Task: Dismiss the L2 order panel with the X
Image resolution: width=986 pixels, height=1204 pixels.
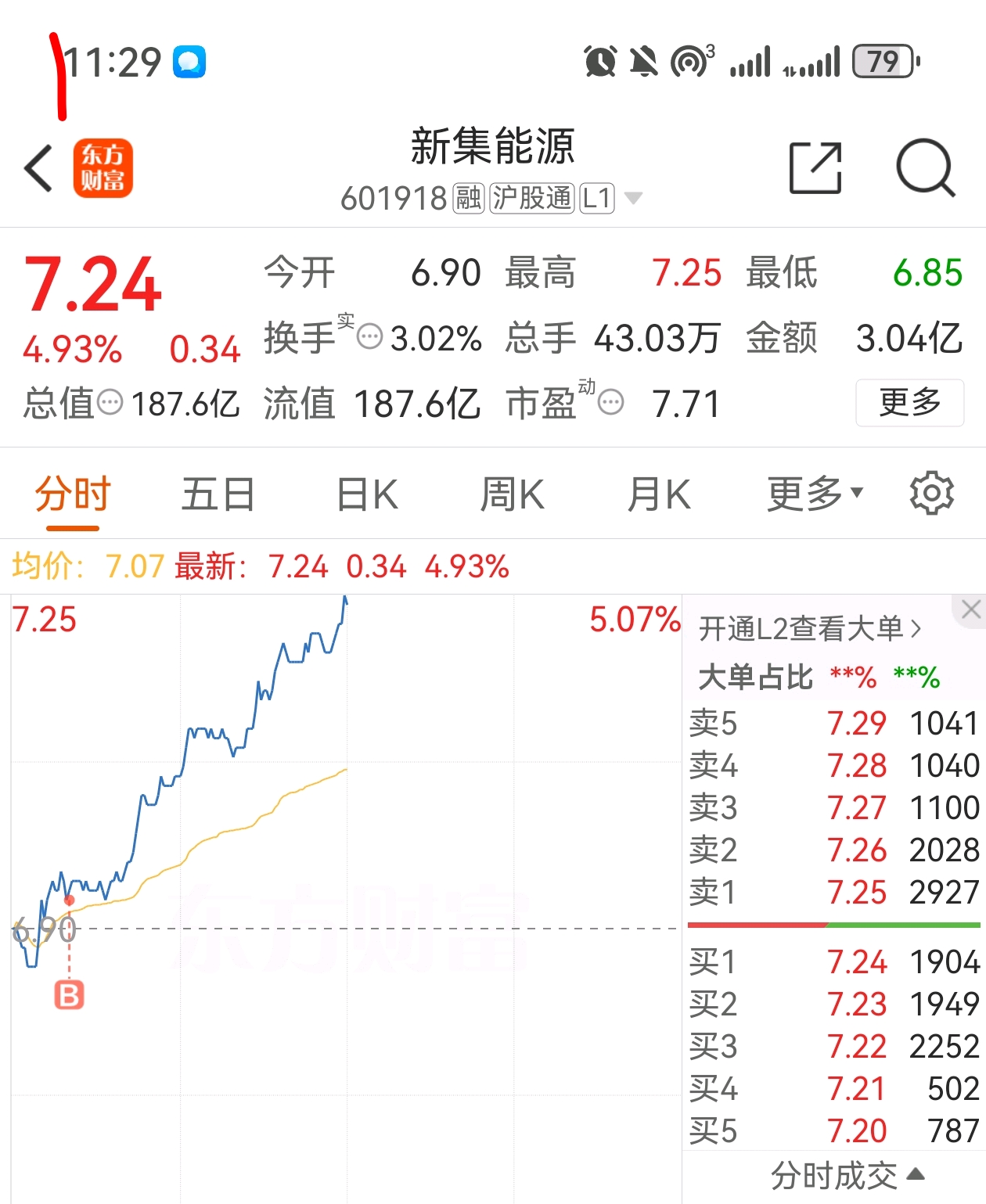Action: [970, 609]
